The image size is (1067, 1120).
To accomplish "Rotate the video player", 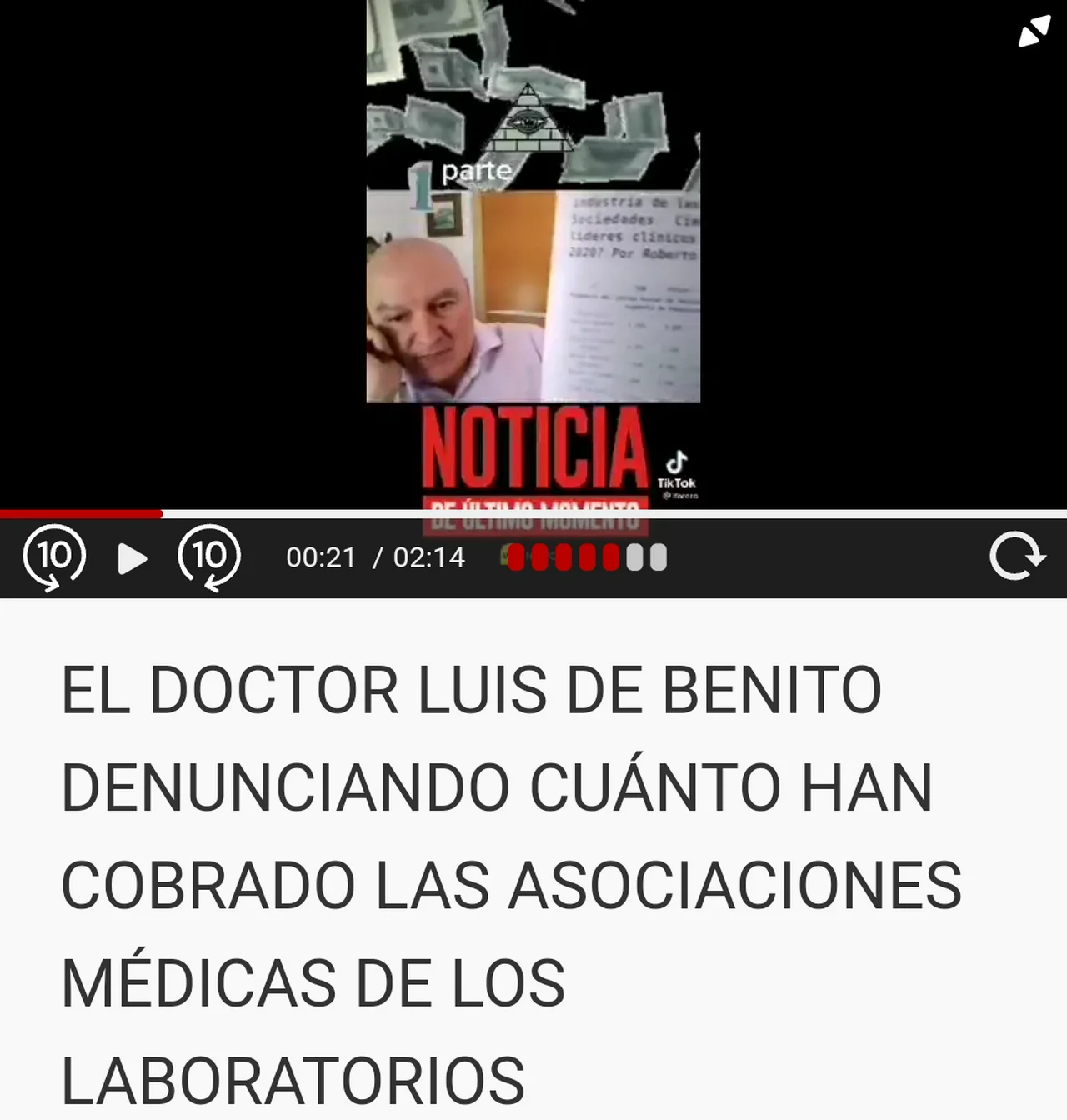I will [1016, 557].
